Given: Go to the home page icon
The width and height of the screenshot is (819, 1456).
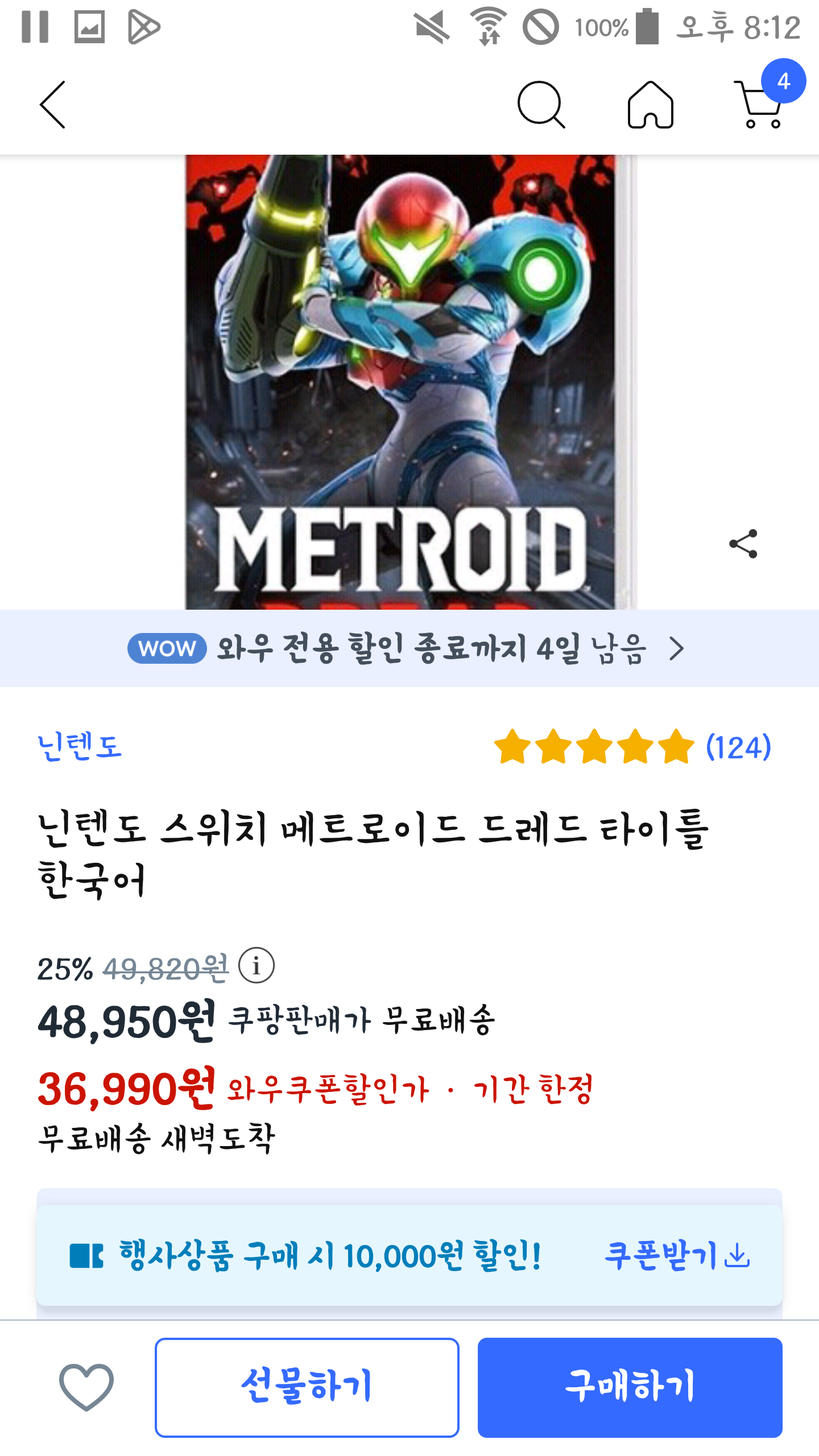Looking at the screenshot, I should point(650,105).
